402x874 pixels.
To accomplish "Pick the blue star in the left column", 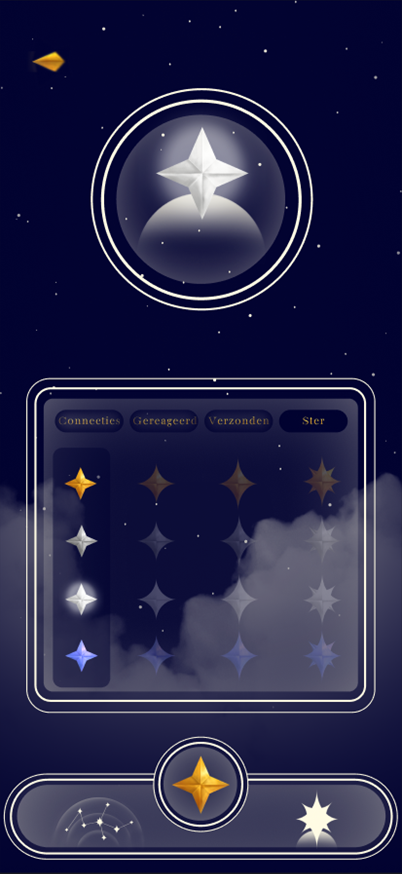I will 81,656.
